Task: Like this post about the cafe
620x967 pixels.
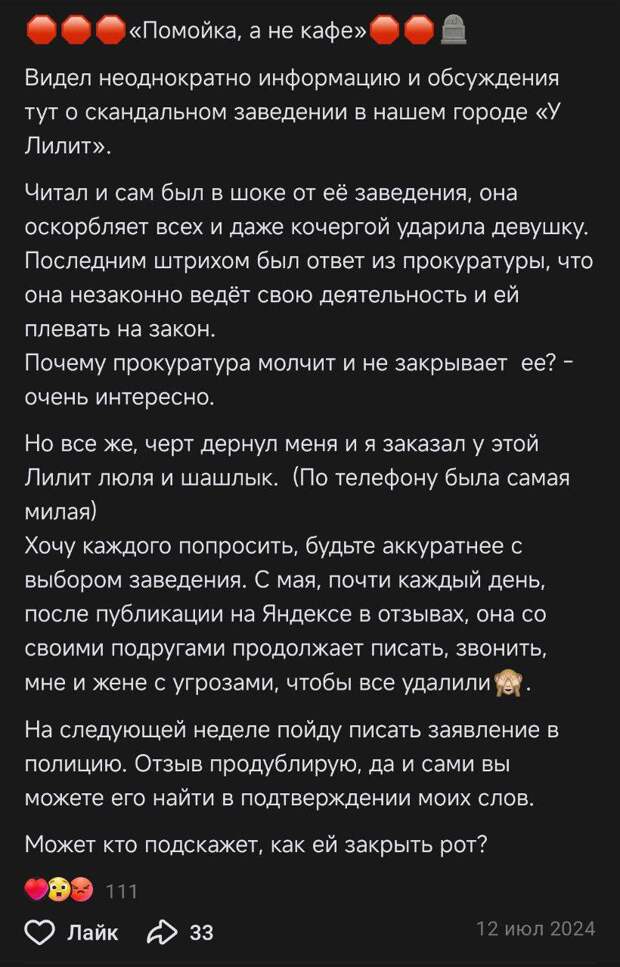Action: [x=70, y=932]
